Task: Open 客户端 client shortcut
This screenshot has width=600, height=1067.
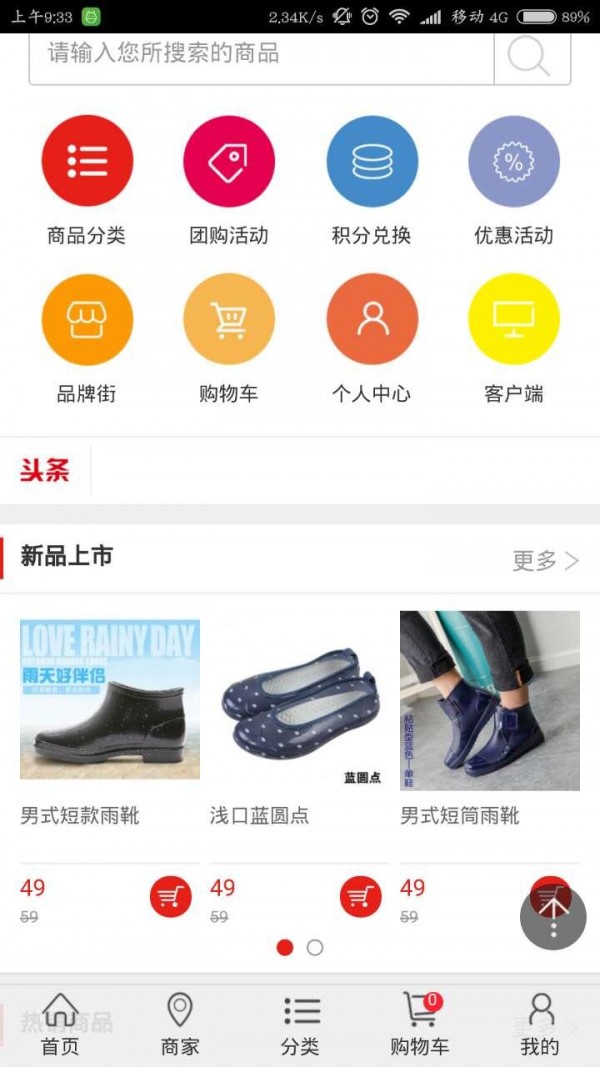Action: (514, 319)
